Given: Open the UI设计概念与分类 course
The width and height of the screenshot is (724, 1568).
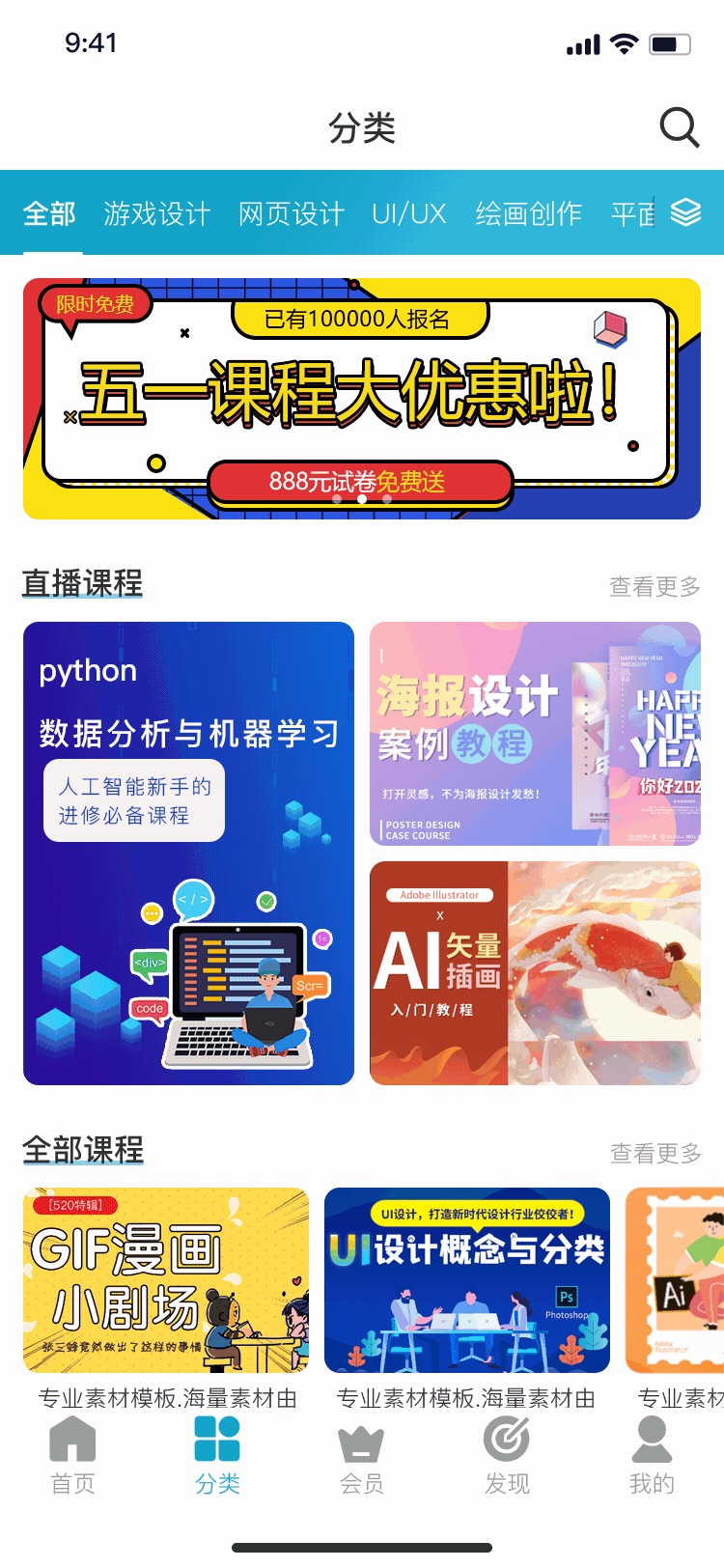Looking at the screenshot, I should [x=467, y=1280].
